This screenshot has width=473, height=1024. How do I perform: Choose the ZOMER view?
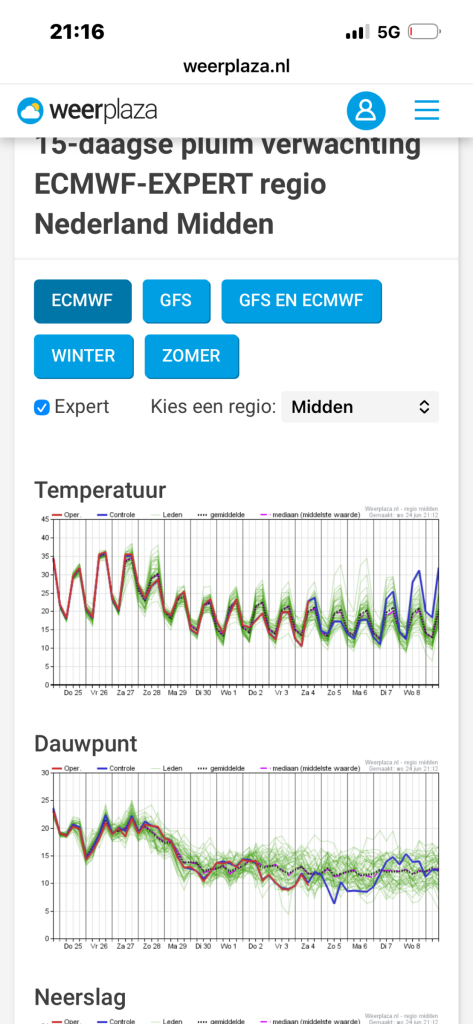[x=192, y=357]
